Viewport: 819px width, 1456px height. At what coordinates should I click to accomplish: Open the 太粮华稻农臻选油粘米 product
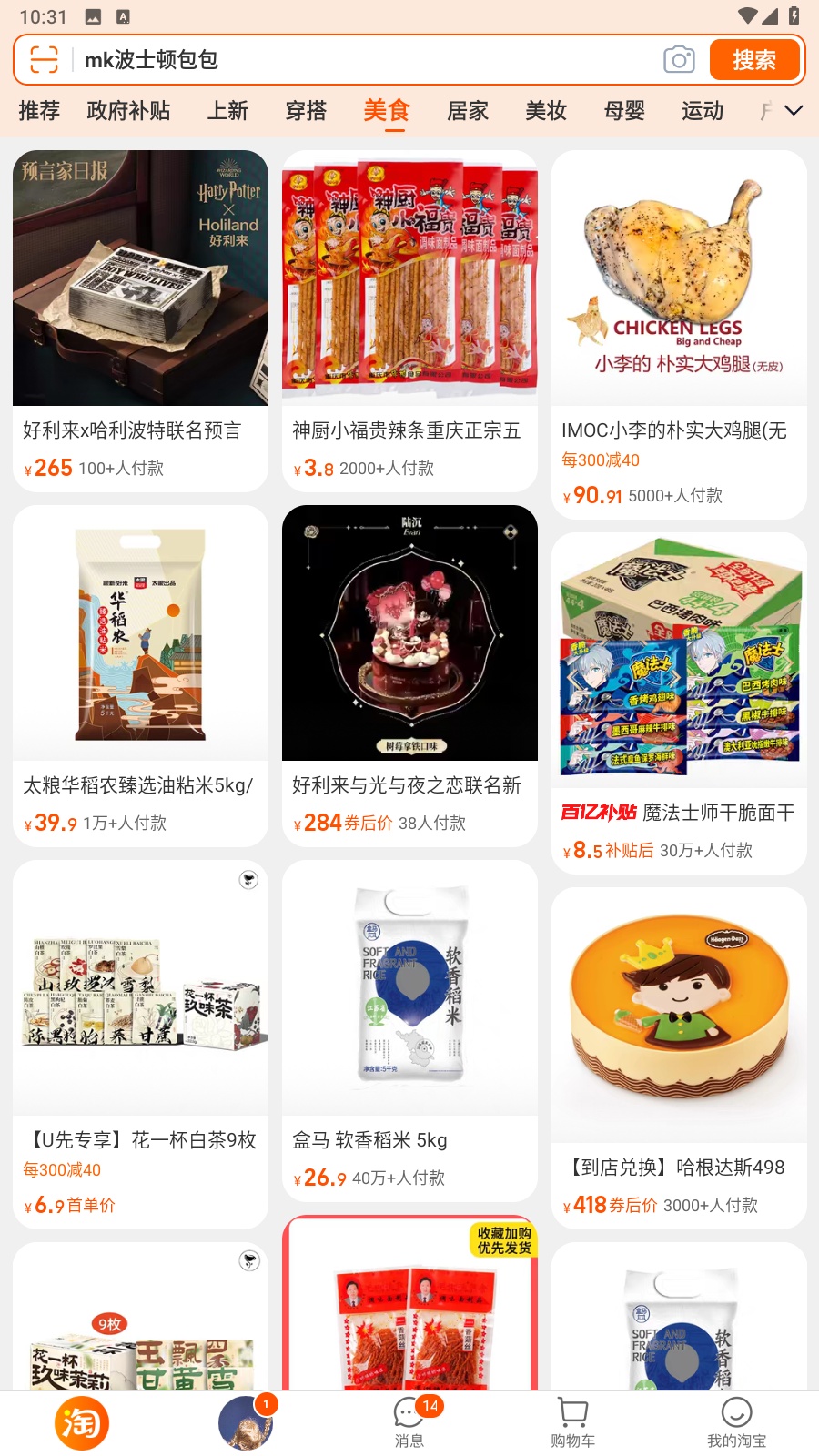140,673
